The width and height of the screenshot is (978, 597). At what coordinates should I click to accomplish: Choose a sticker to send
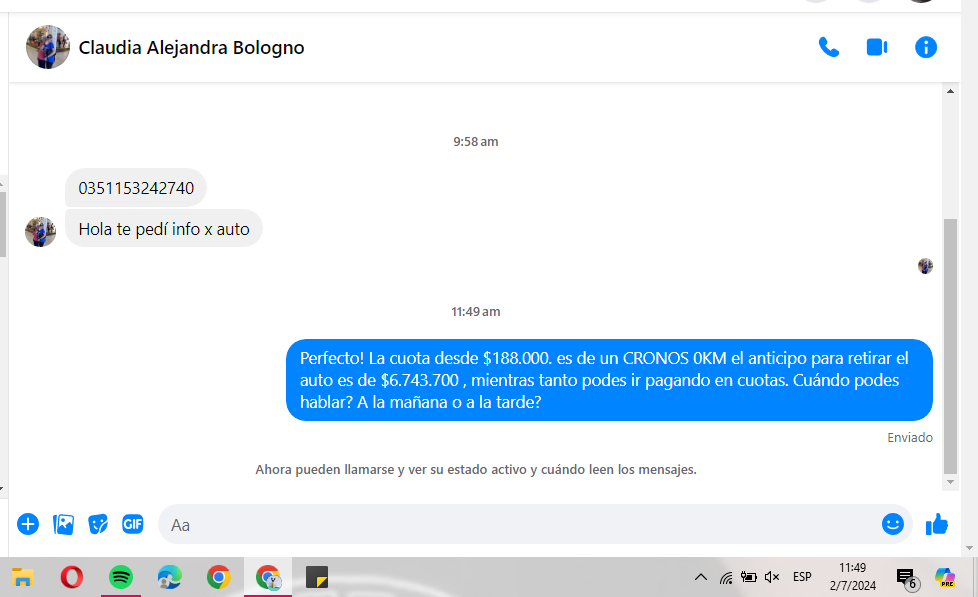click(x=98, y=523)
